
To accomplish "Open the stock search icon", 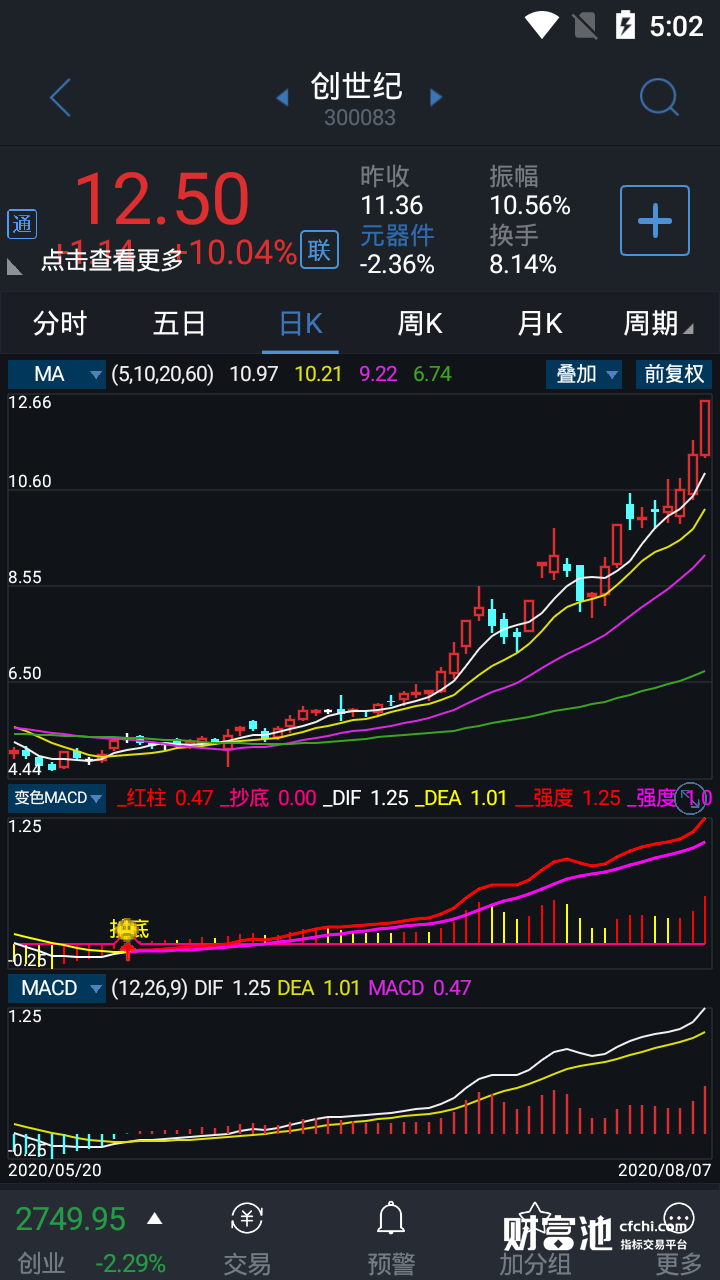I will [x=659, y=98].
